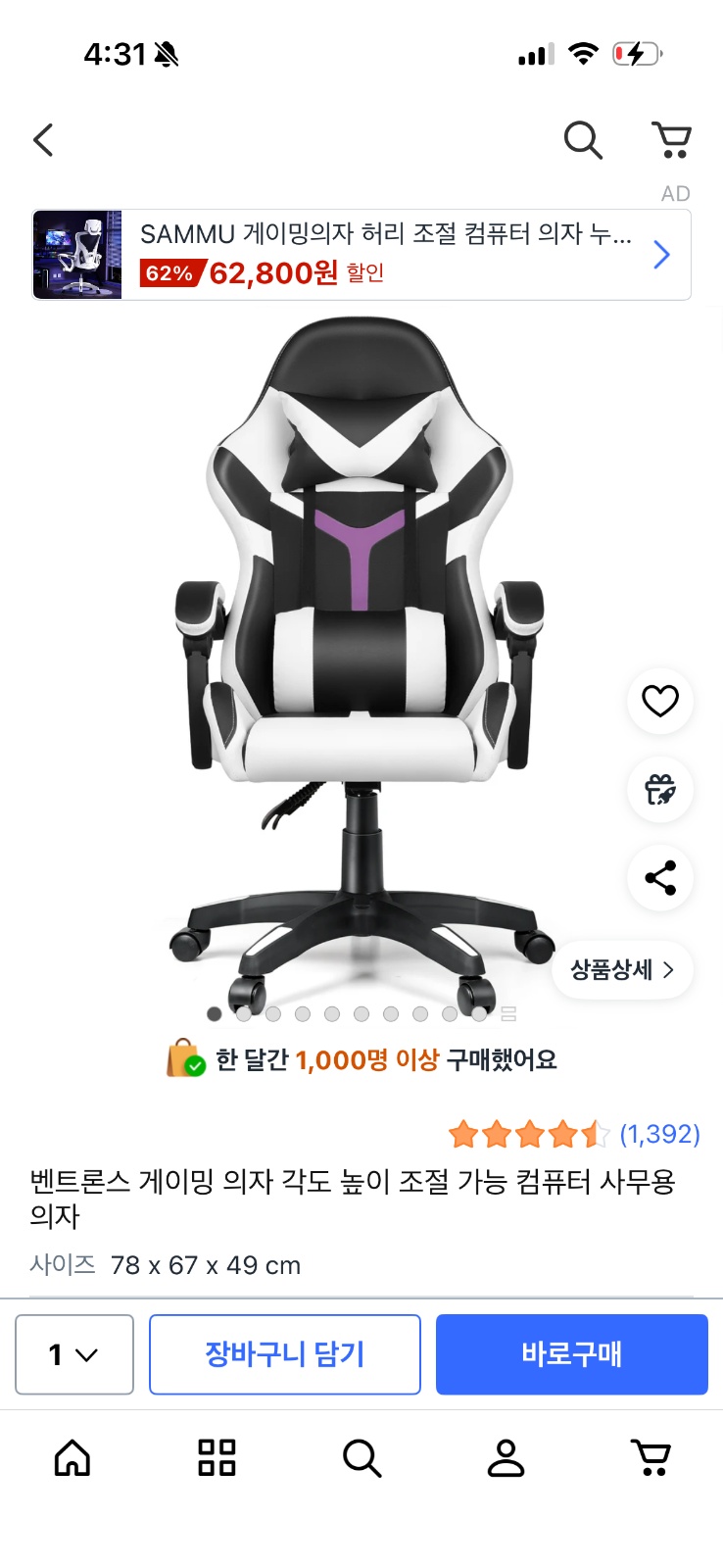The image size is (723, 1568).
Task: Open the SAMMU ad via the right chevron
Action: point(661,254)
